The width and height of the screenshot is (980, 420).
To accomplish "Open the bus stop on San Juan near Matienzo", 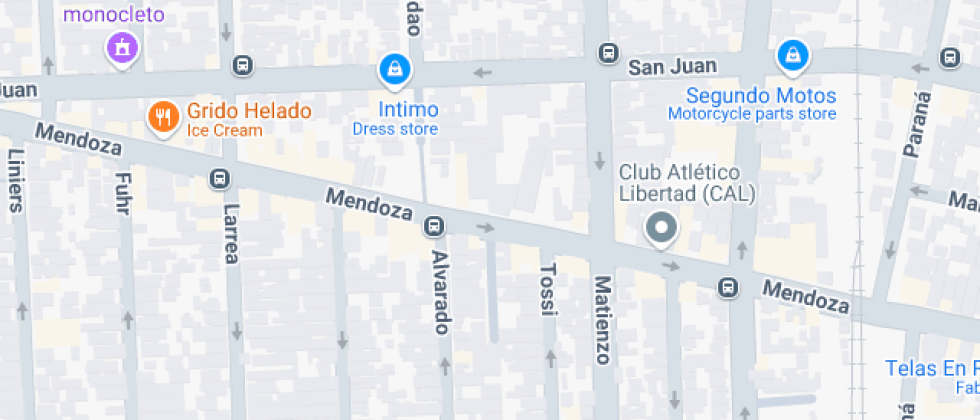I will 606,52.
